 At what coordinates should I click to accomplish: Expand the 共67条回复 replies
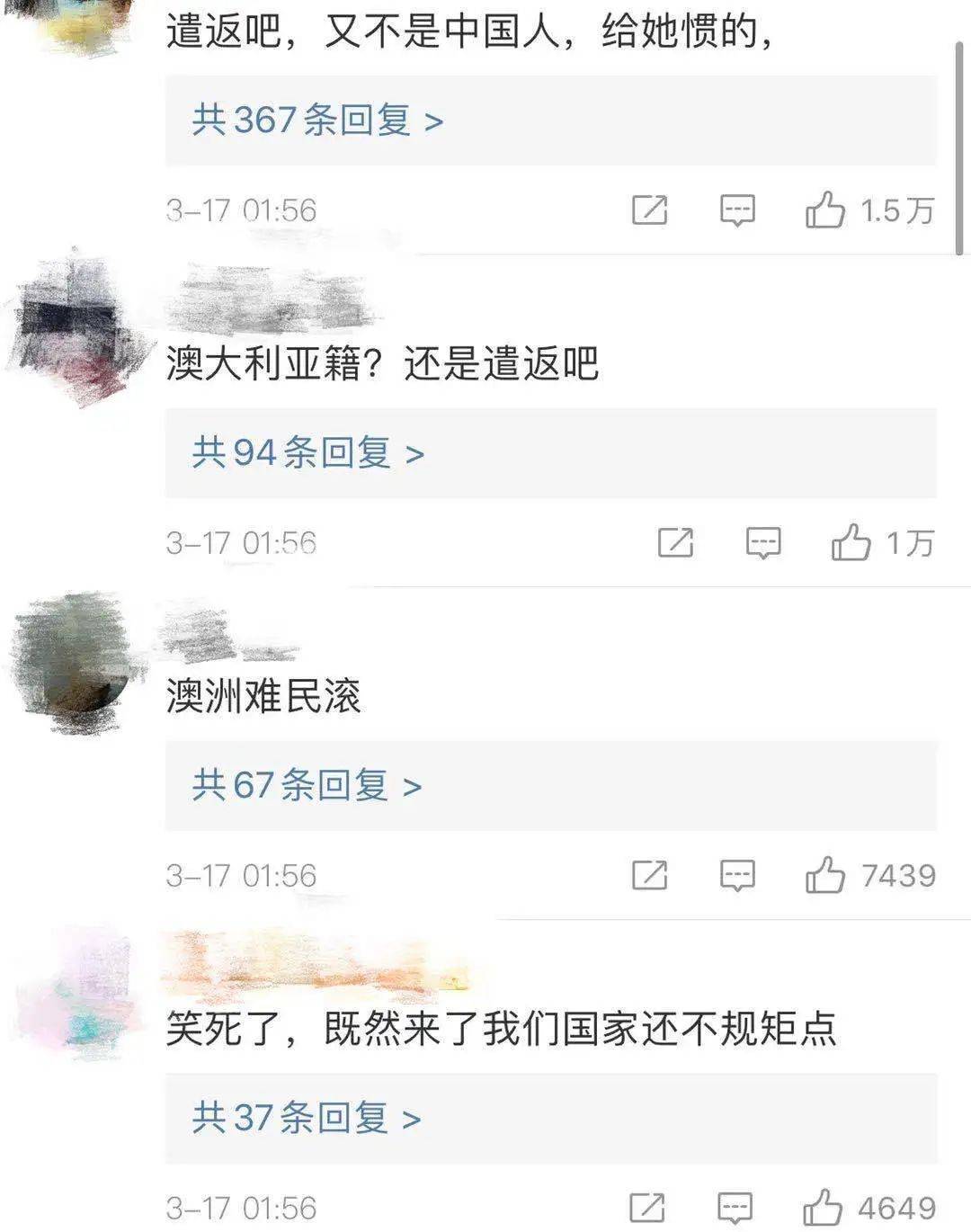pyautogui.click(x=306, y=786)
